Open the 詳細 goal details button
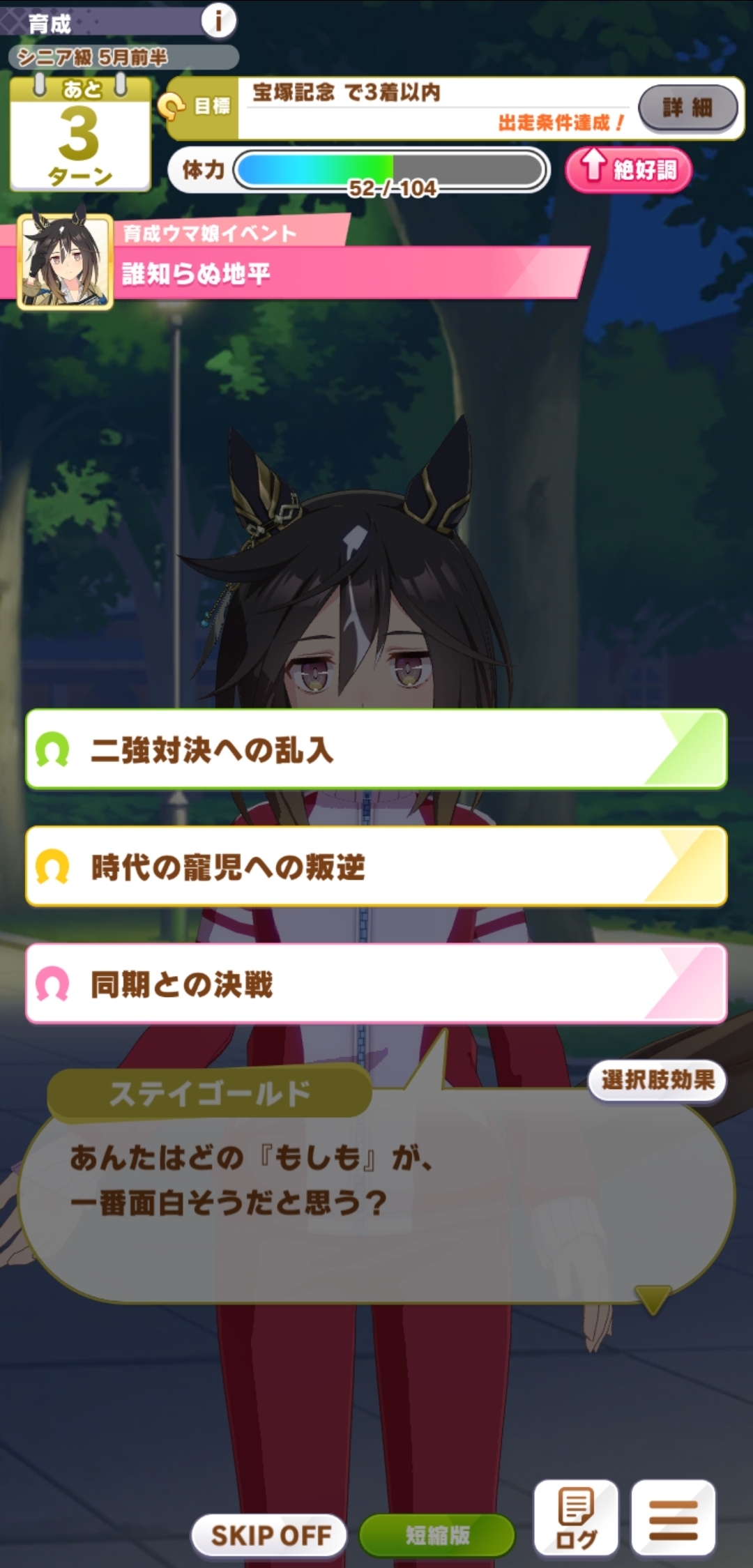Screen dimensions: 753x1568 (x=687, y=107)
